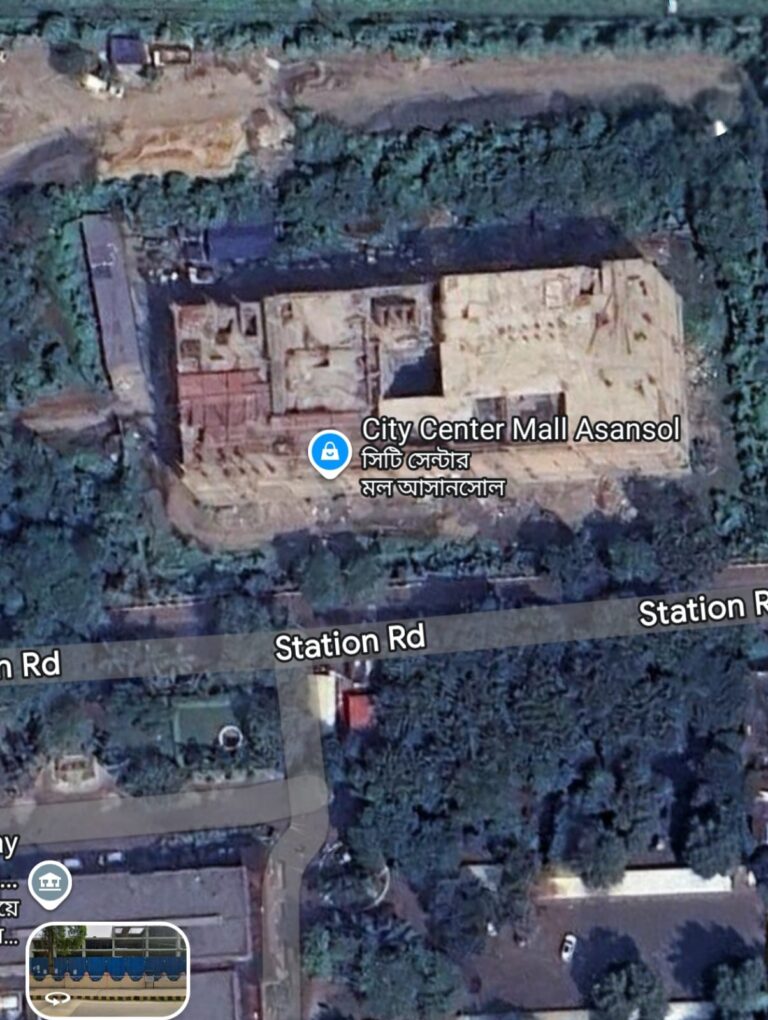Tap the grey railway station place marker
This screenshot has width=768, height=1020.
(50, 883)
